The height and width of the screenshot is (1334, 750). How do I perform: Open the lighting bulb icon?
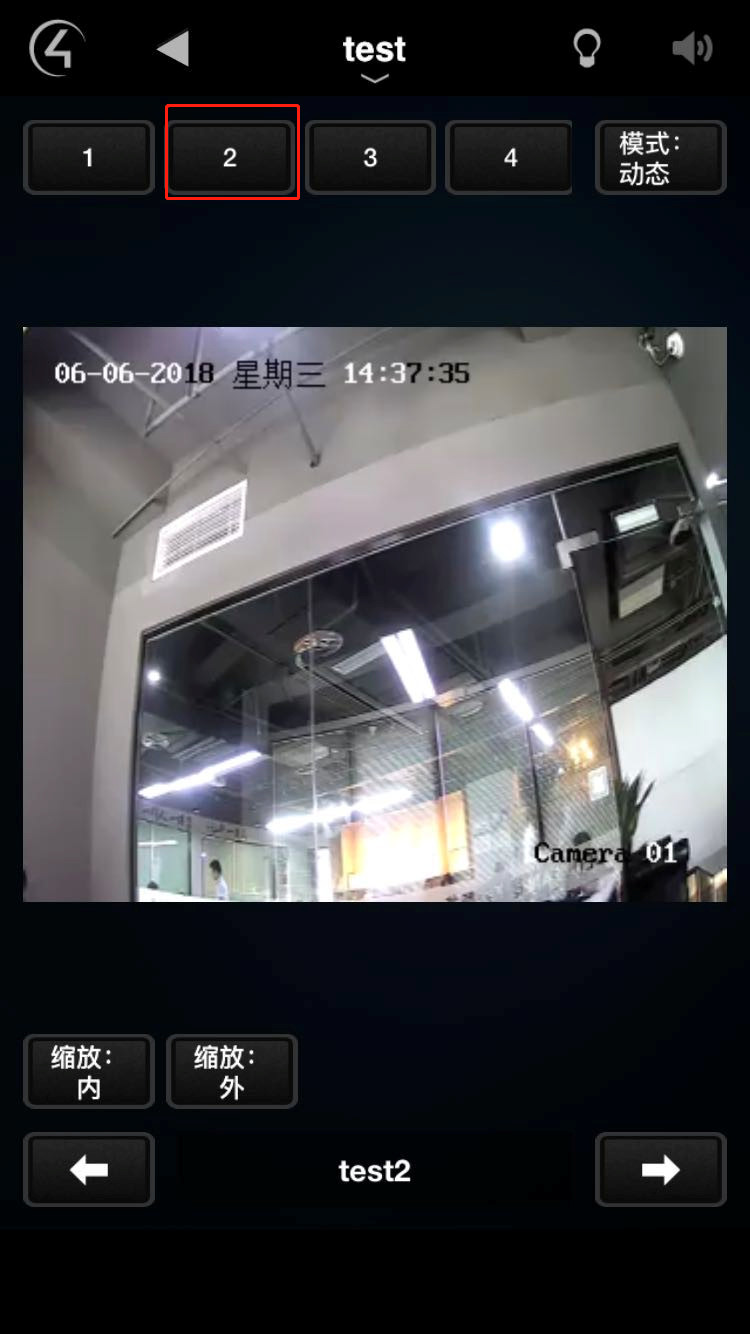[x=586, y=48]
